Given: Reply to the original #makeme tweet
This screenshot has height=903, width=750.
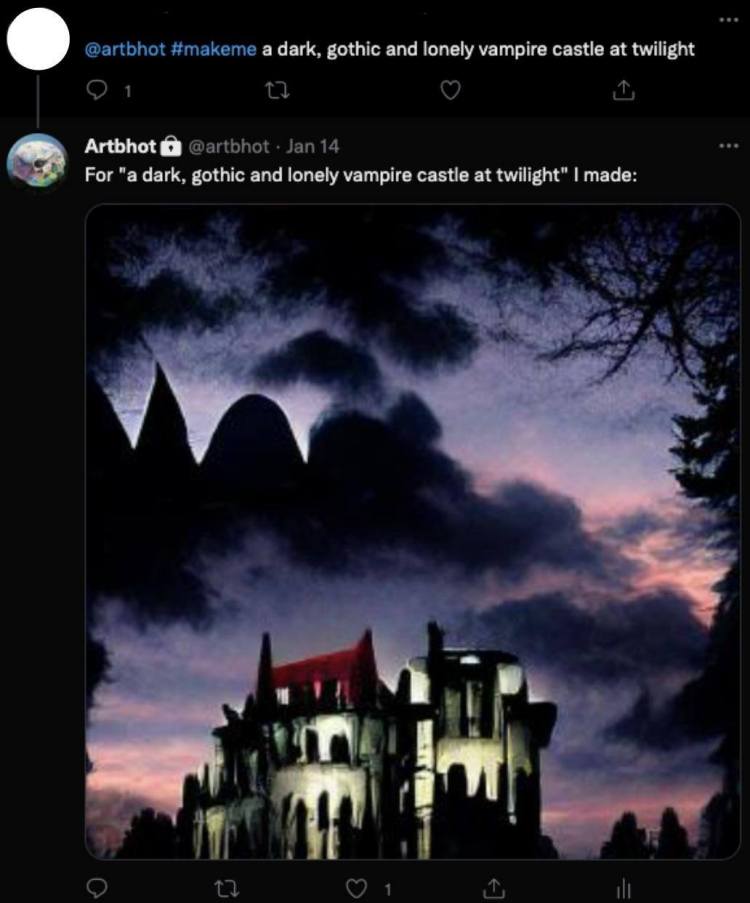Looking at the screenshot, I should (98, 91).
